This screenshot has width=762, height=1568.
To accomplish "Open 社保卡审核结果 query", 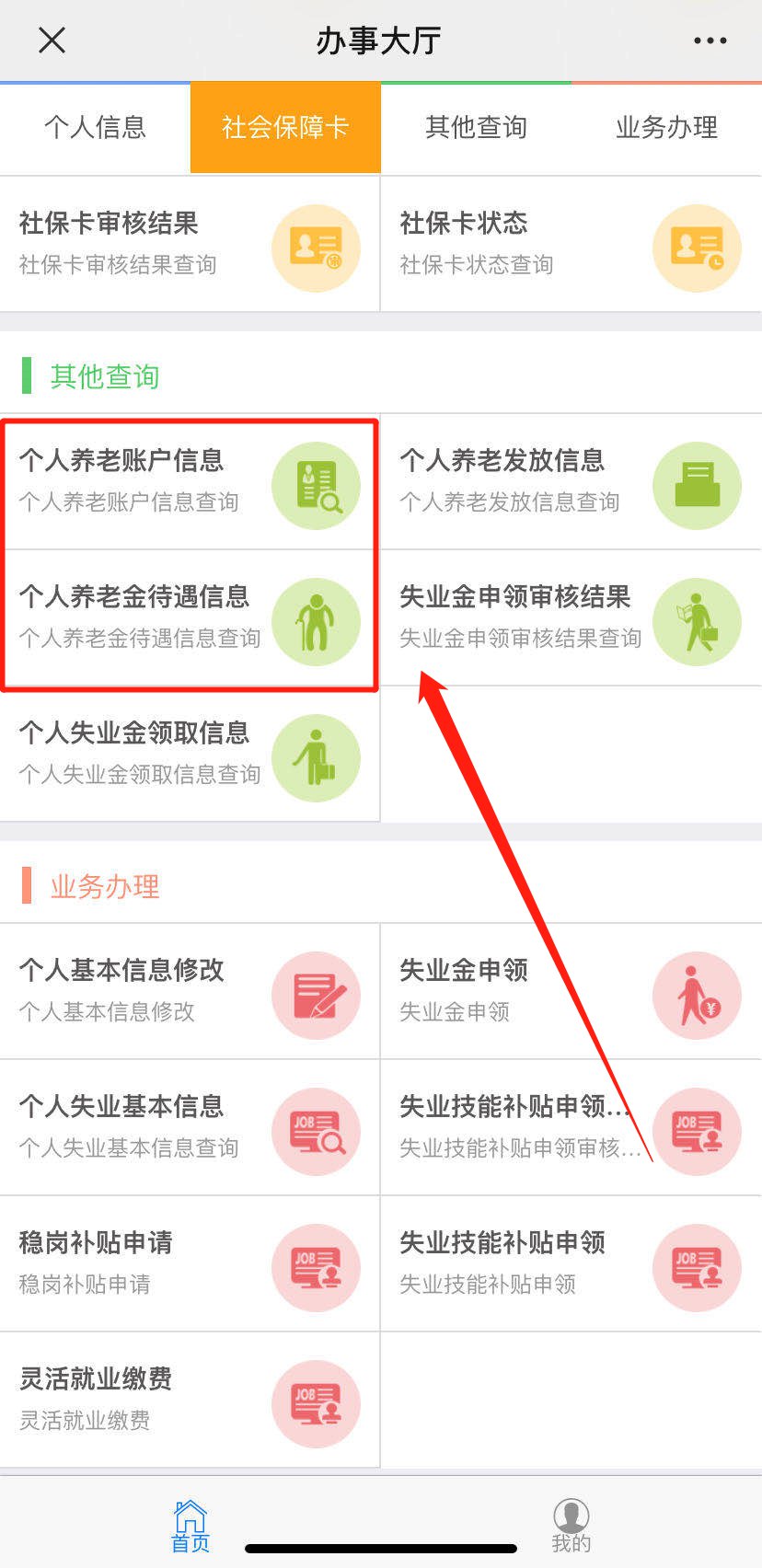I will pos(190,245).
